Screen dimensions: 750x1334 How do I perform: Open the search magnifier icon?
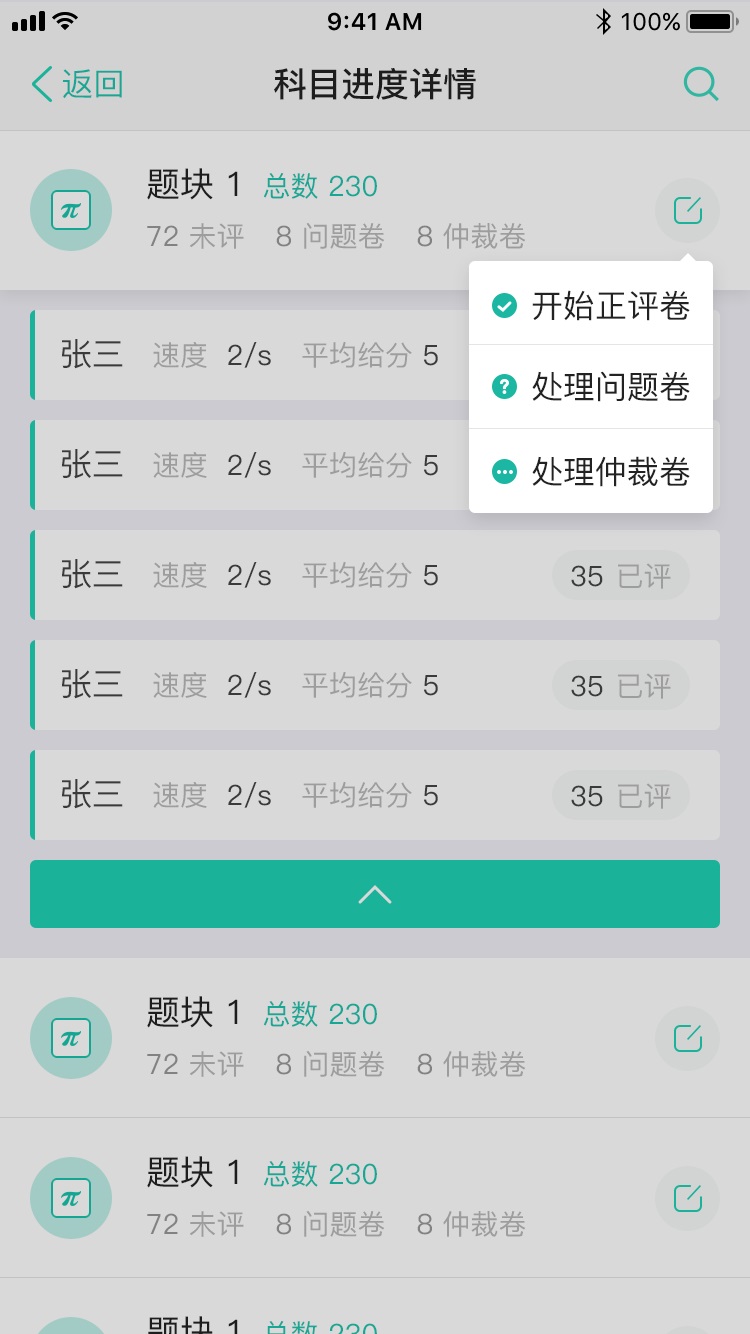pyautogui.click(x=701, y=85)
